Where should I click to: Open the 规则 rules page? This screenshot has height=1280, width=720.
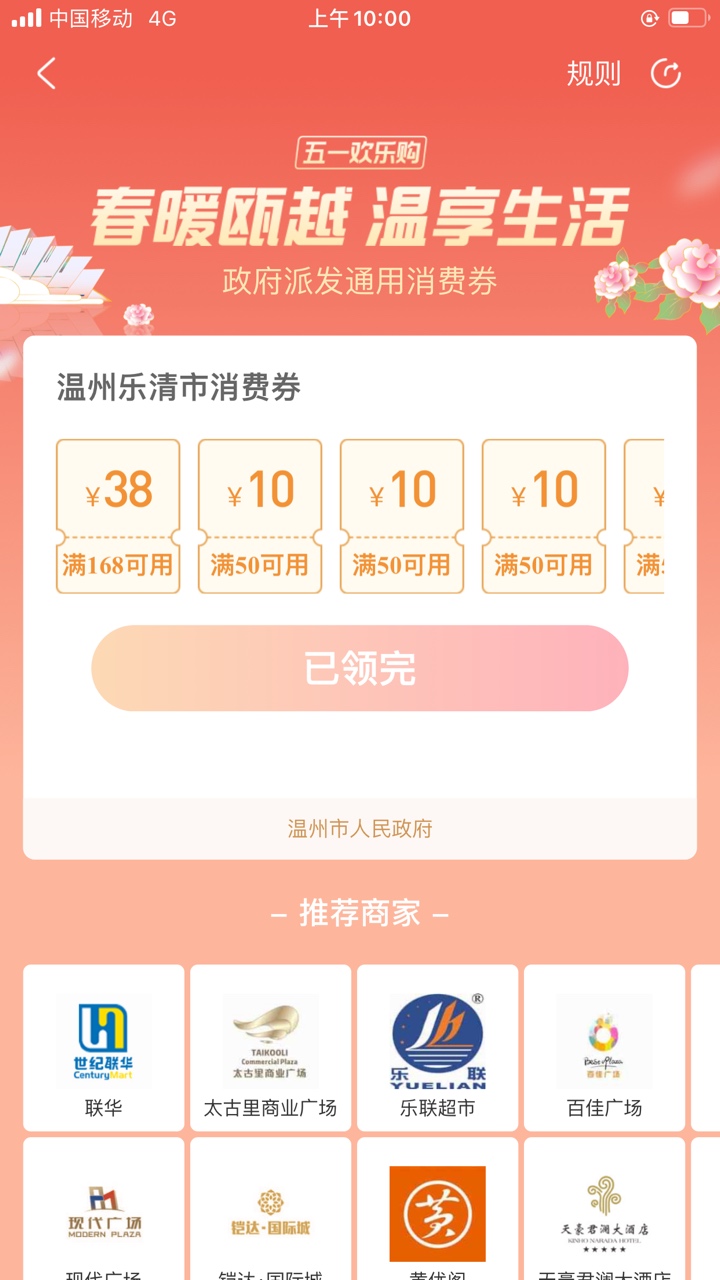[x=593, y=74]
